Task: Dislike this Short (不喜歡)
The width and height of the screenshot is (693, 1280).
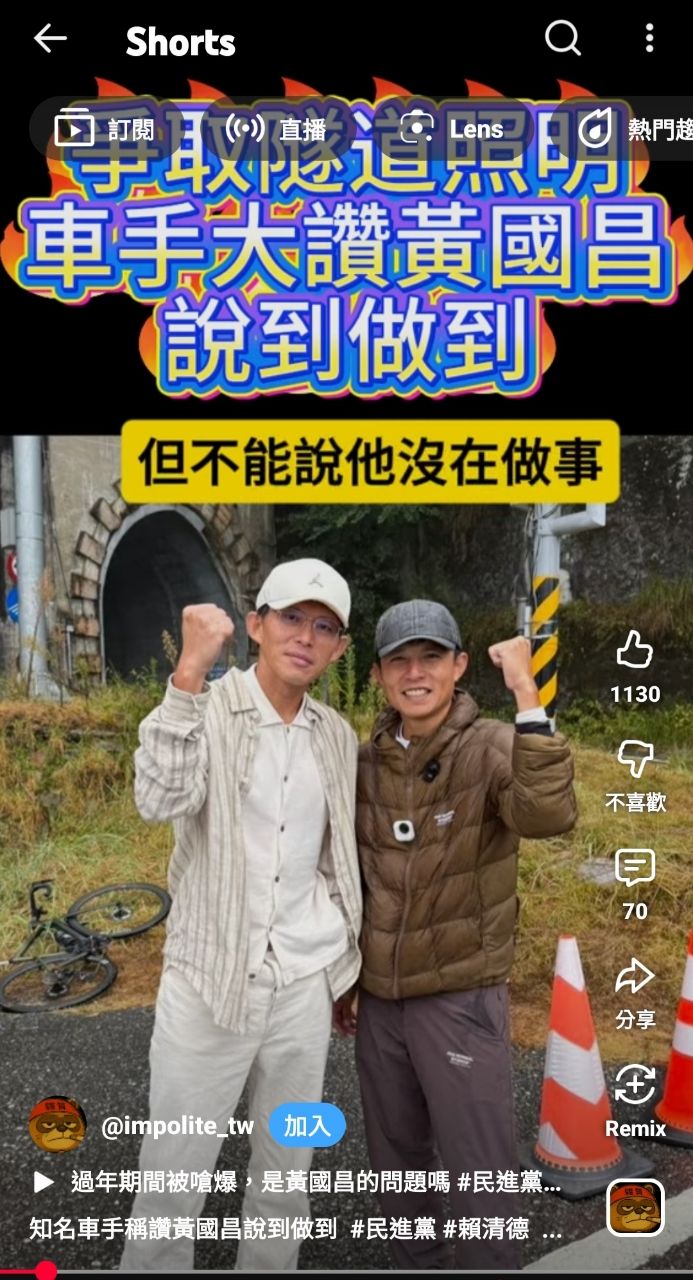Action: point(635,759)
